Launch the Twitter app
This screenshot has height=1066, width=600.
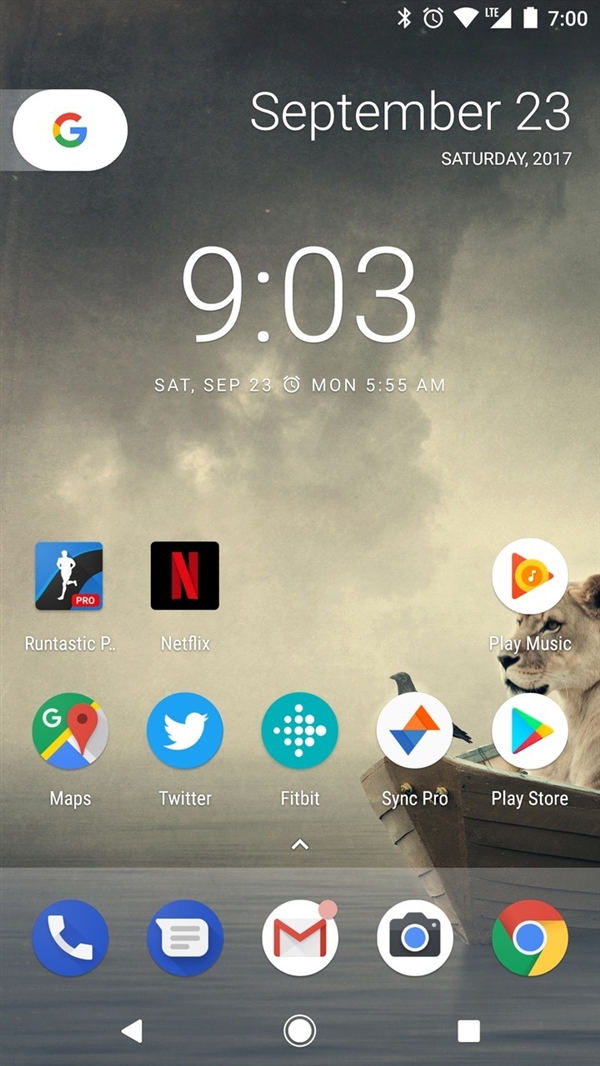185,731
